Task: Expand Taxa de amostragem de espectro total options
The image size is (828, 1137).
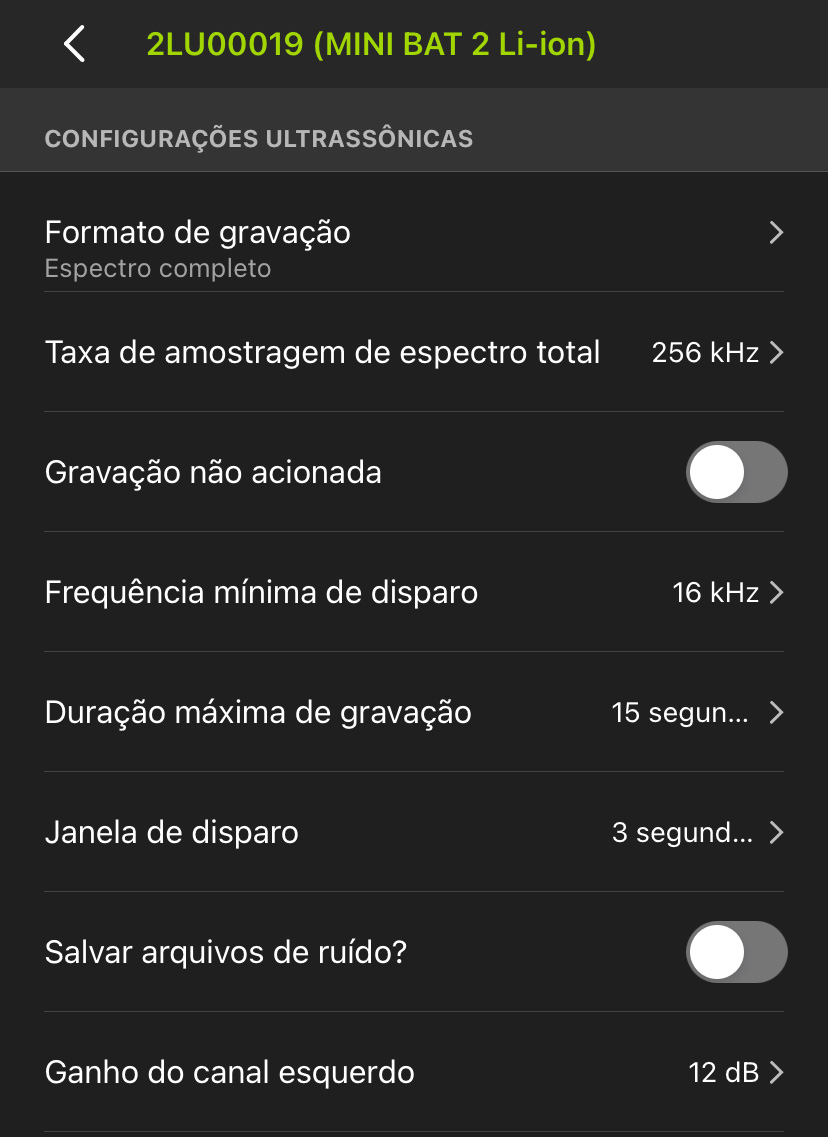Action: click(x=414, y=352)
